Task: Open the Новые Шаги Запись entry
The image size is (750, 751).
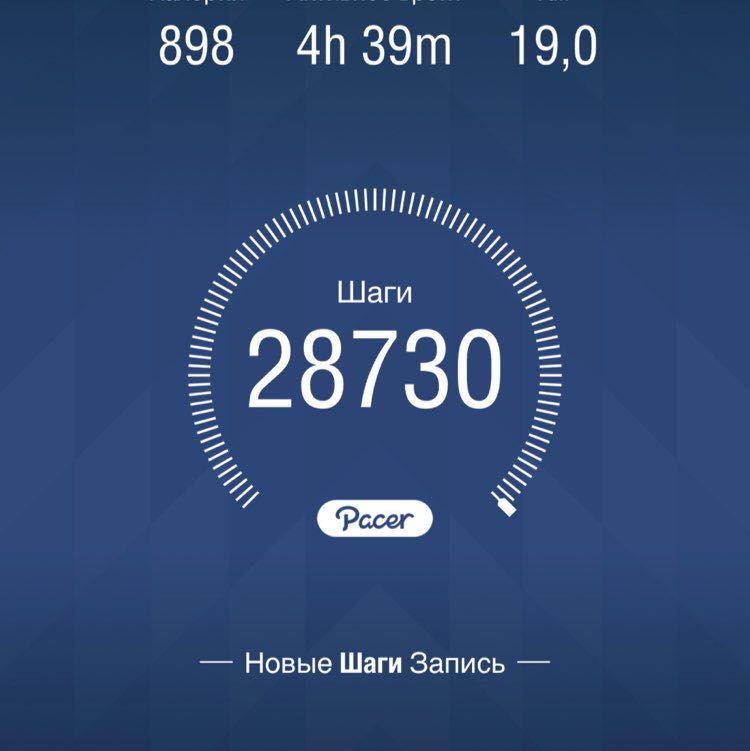Action: pyautogui.click(x=375, y=660)
